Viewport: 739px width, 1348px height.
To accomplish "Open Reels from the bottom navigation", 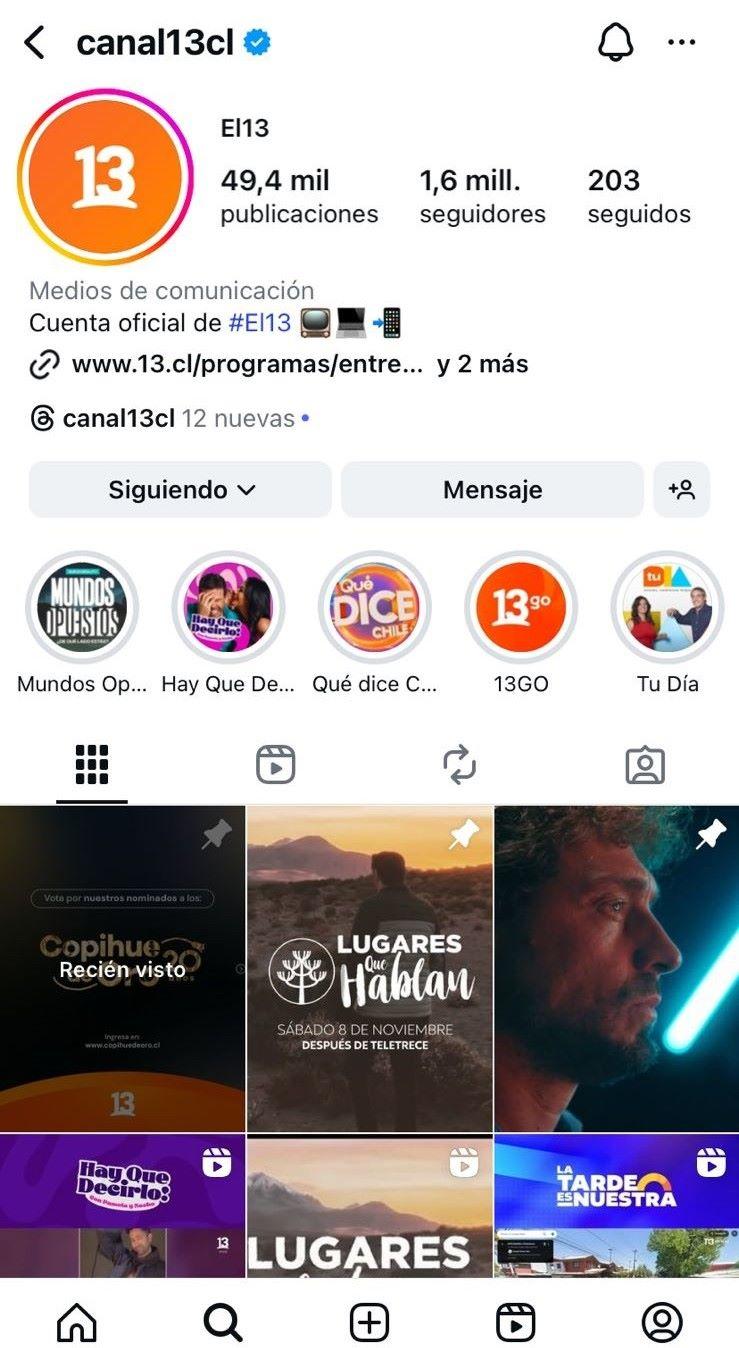I will click(x=516, y=1322).
